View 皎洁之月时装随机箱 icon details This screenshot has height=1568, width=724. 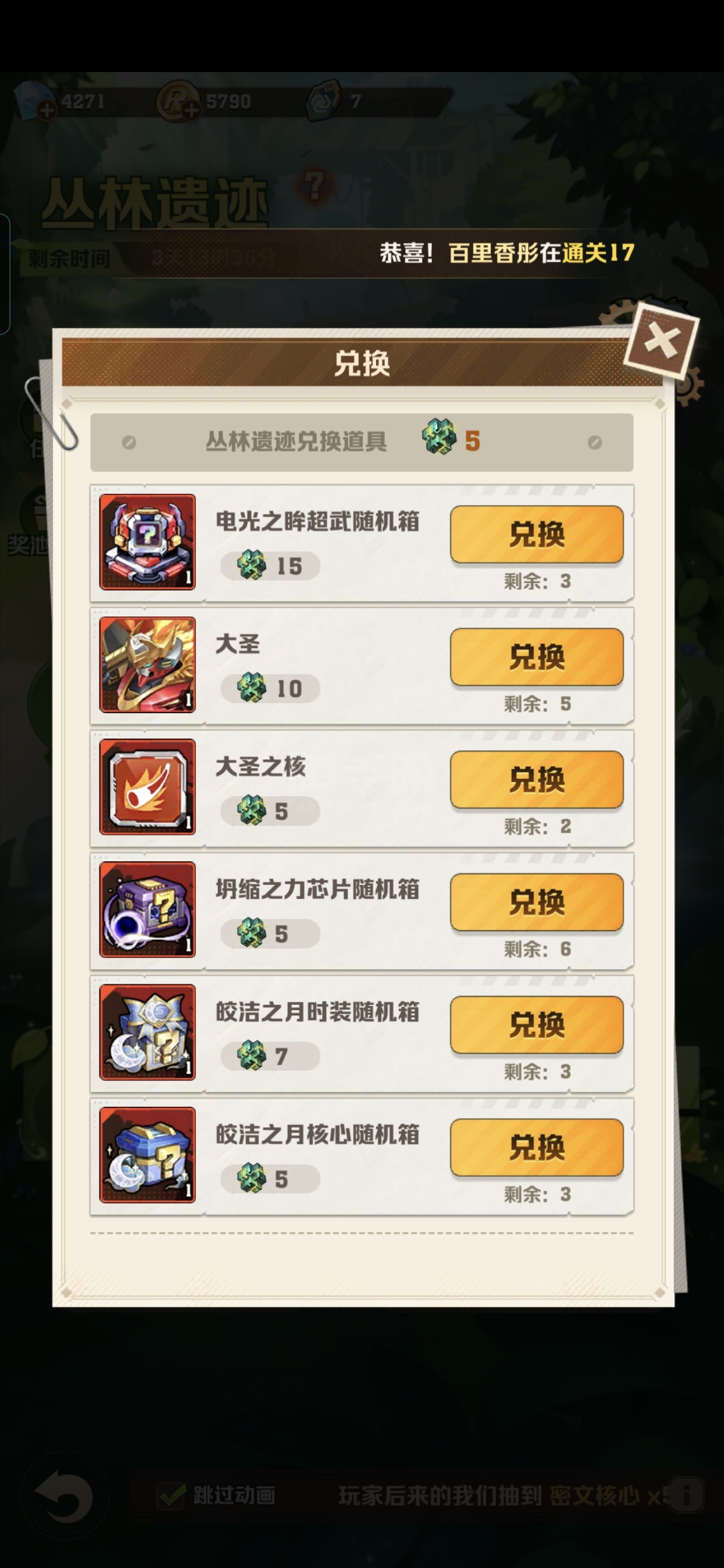pos(148,1032)
